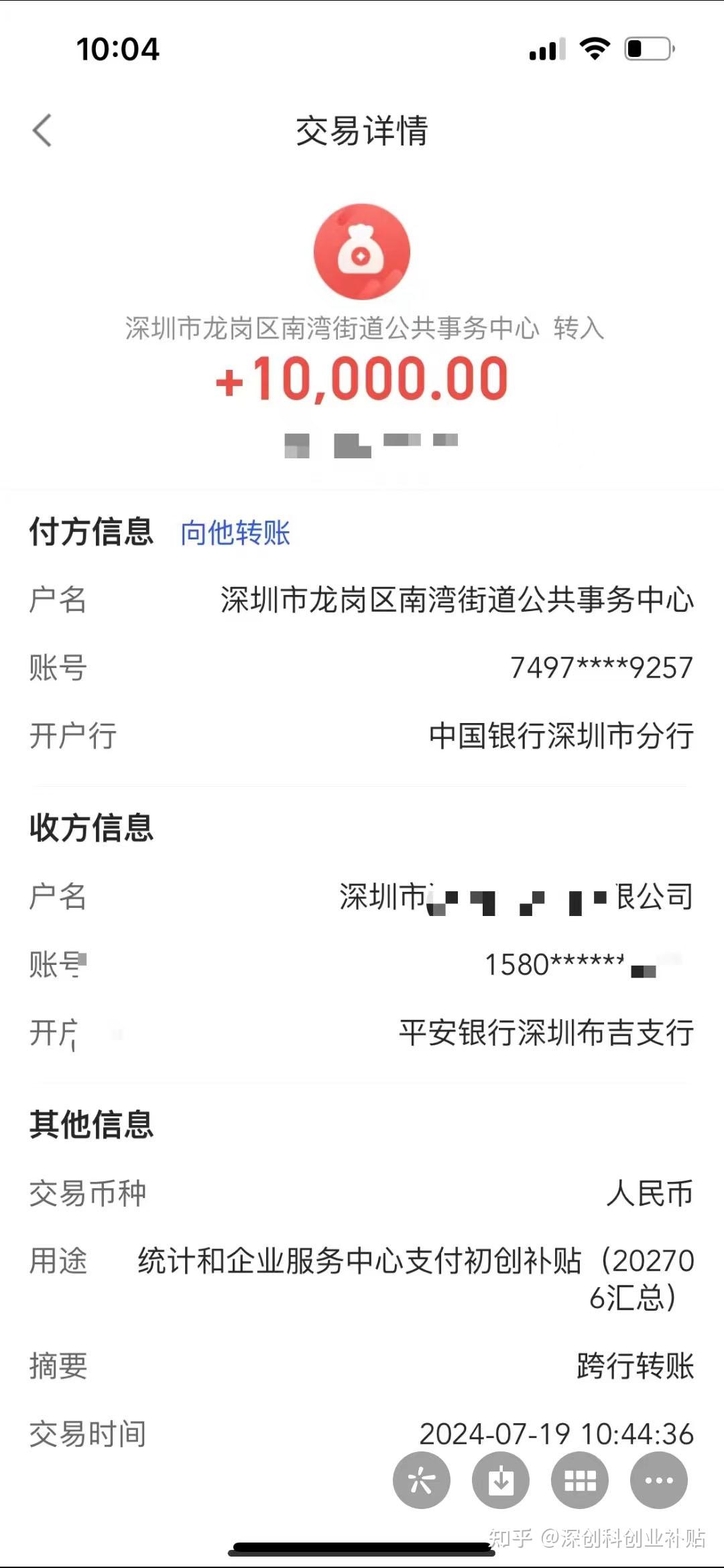Open the grid icon button
Image resolution: width=724 pixels, height=1568 pixels.
580,1480
